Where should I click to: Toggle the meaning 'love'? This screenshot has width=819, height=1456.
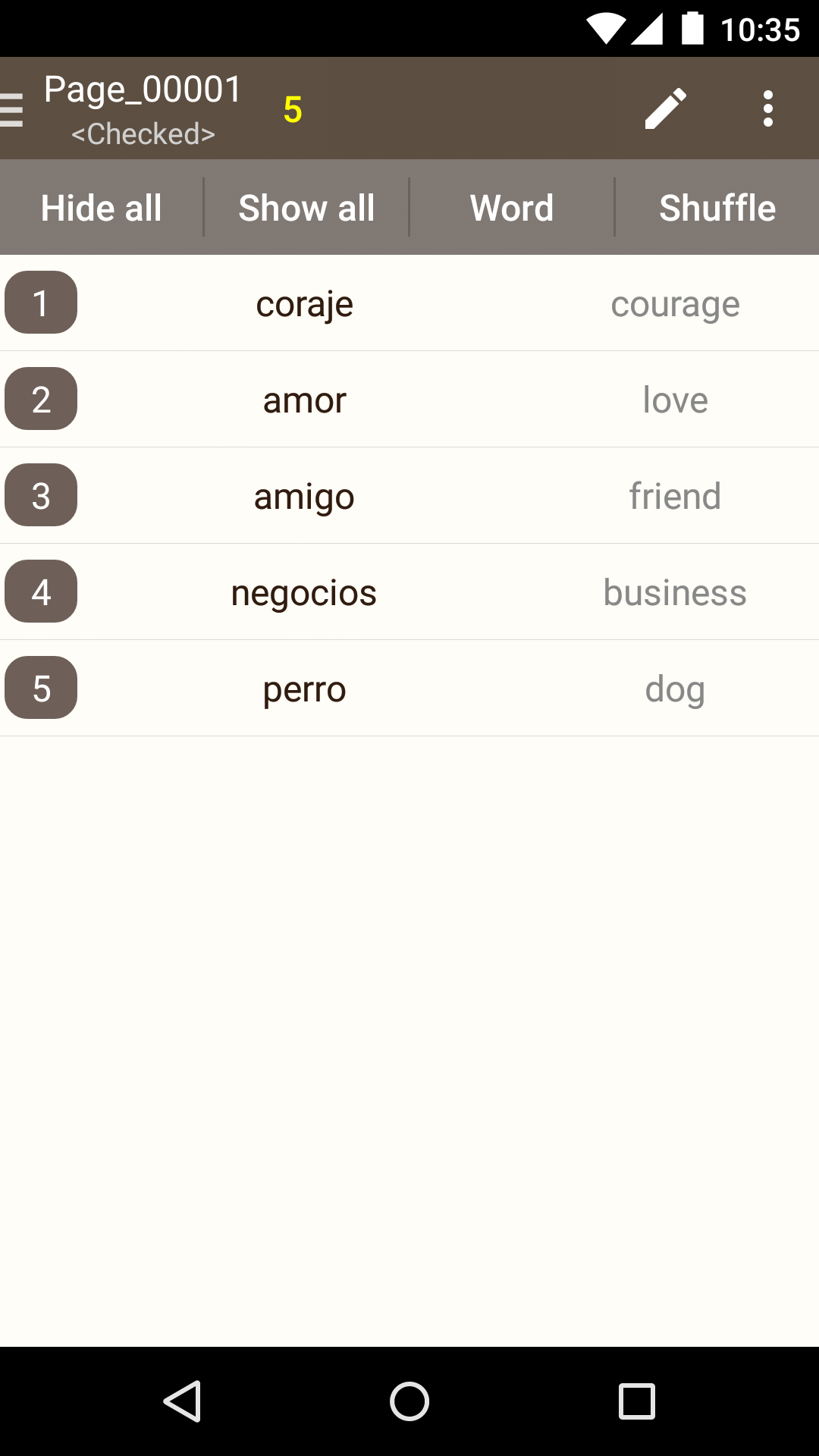point(675,400)
